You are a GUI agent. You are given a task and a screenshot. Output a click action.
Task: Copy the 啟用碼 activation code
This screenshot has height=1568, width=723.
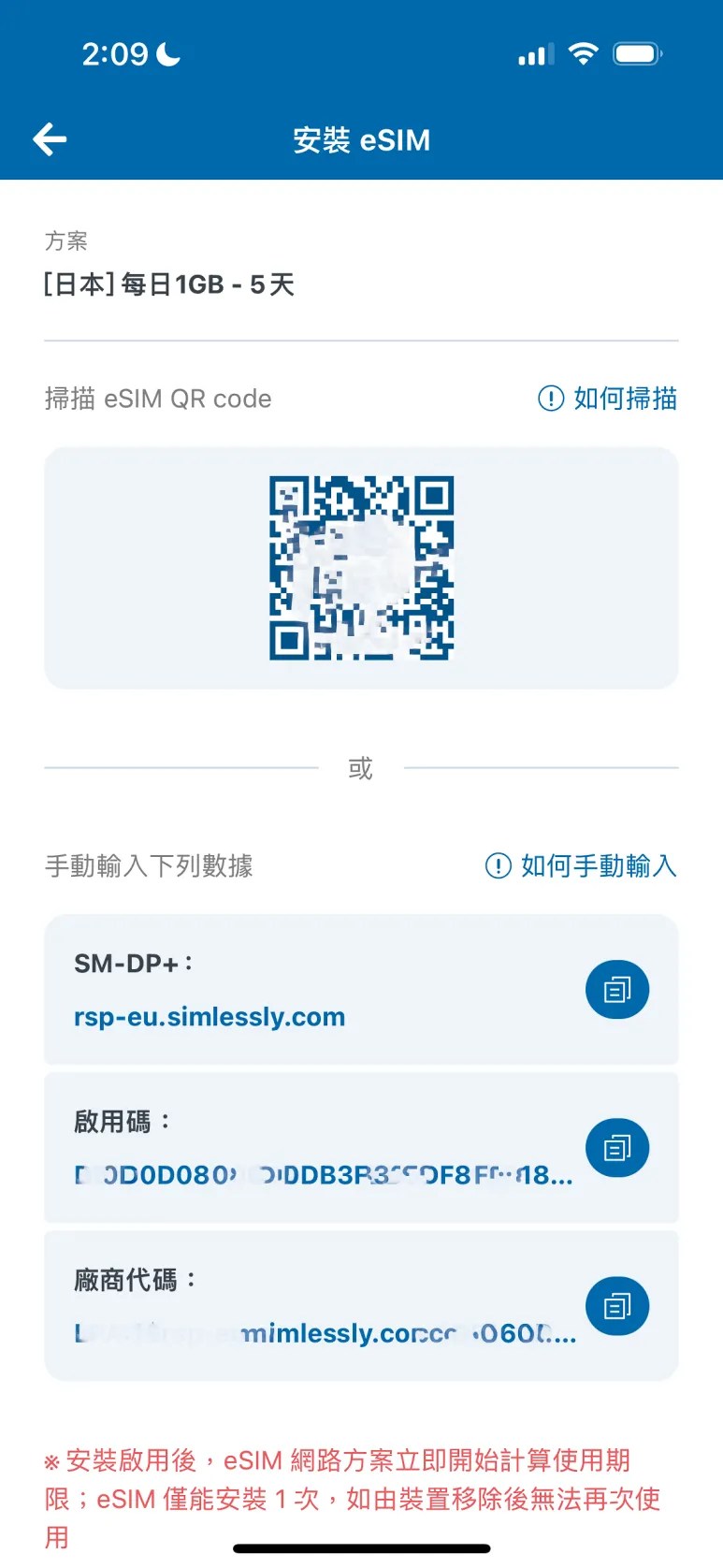616,1148
